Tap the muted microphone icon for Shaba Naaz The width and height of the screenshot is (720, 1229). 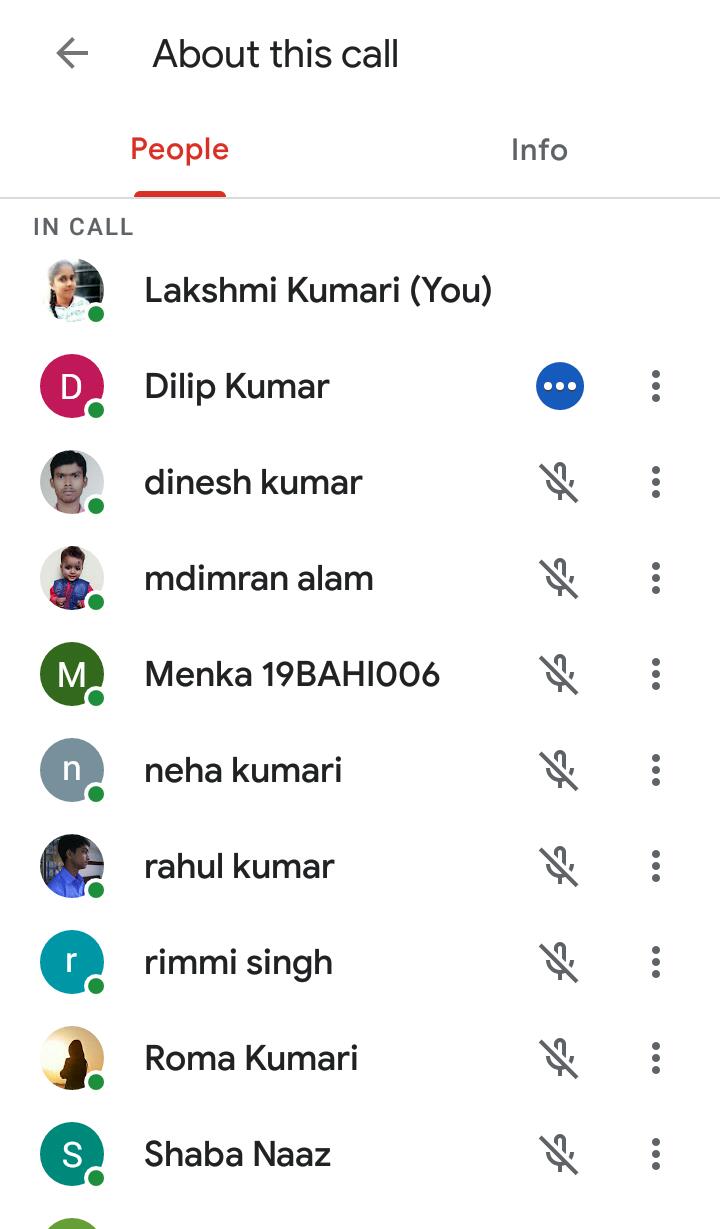coord(560,1155)
